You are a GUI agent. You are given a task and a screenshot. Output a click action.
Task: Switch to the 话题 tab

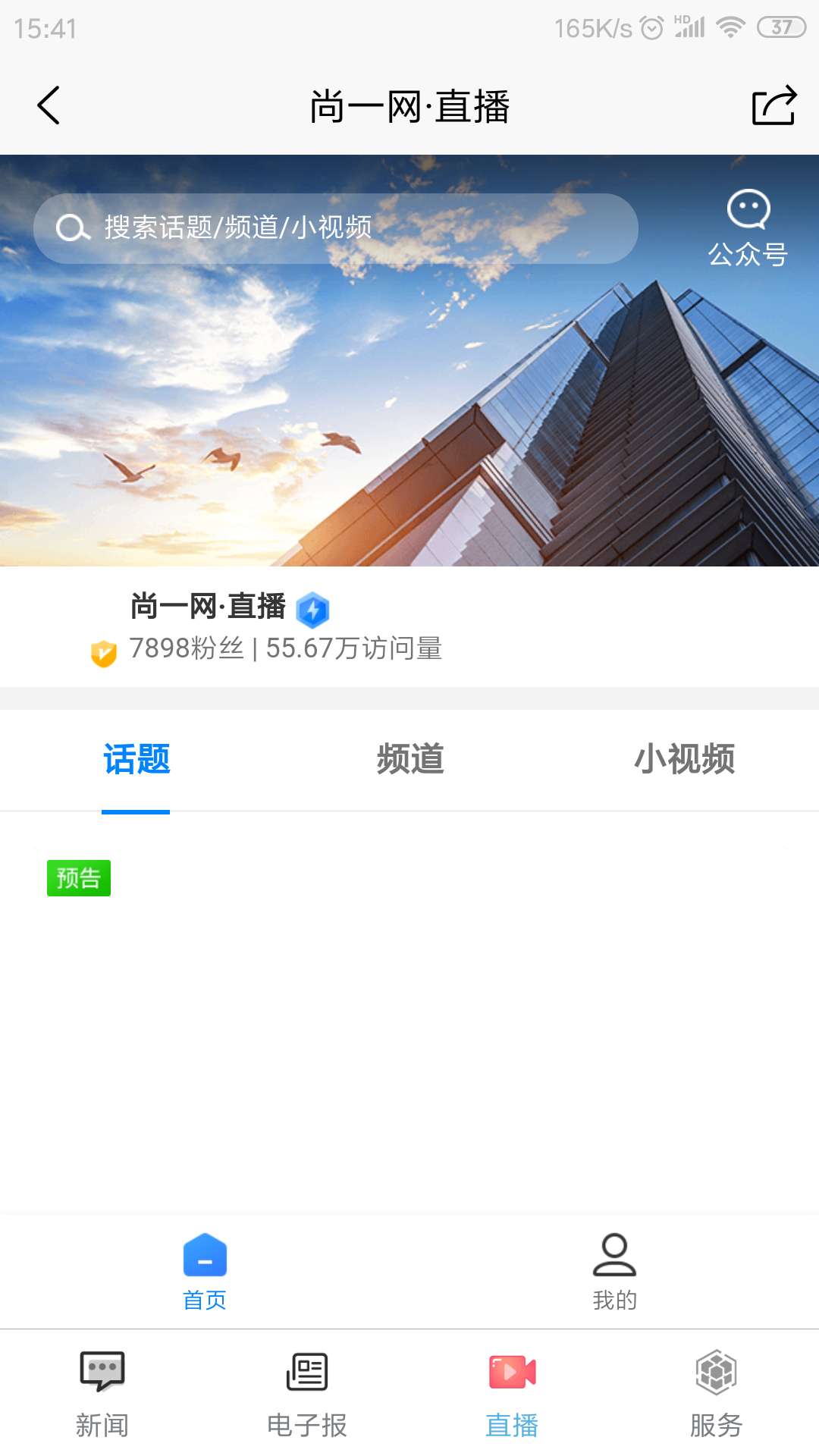(136, 759)
